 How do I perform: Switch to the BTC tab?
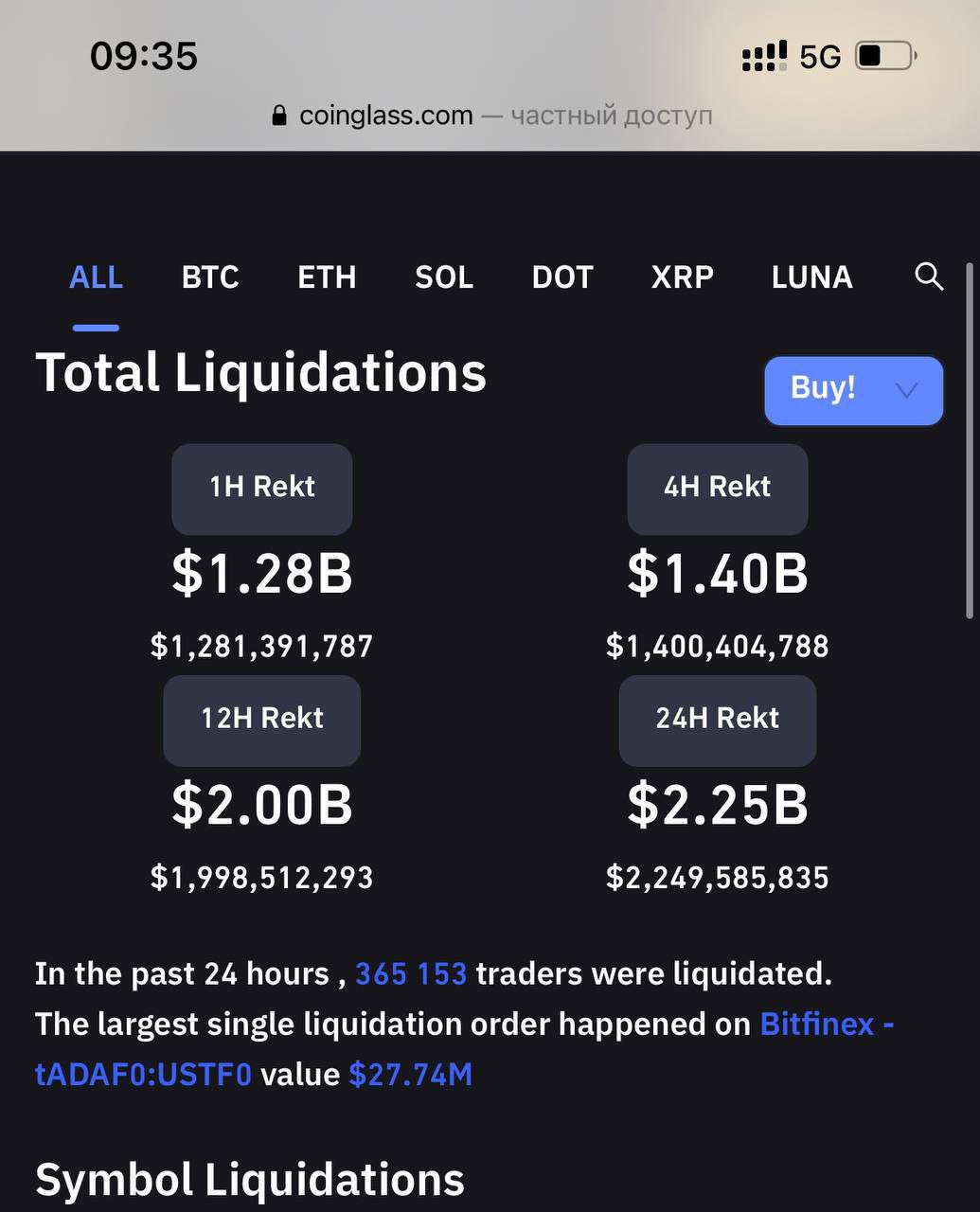pyautogui.click(x=210, y=276)
